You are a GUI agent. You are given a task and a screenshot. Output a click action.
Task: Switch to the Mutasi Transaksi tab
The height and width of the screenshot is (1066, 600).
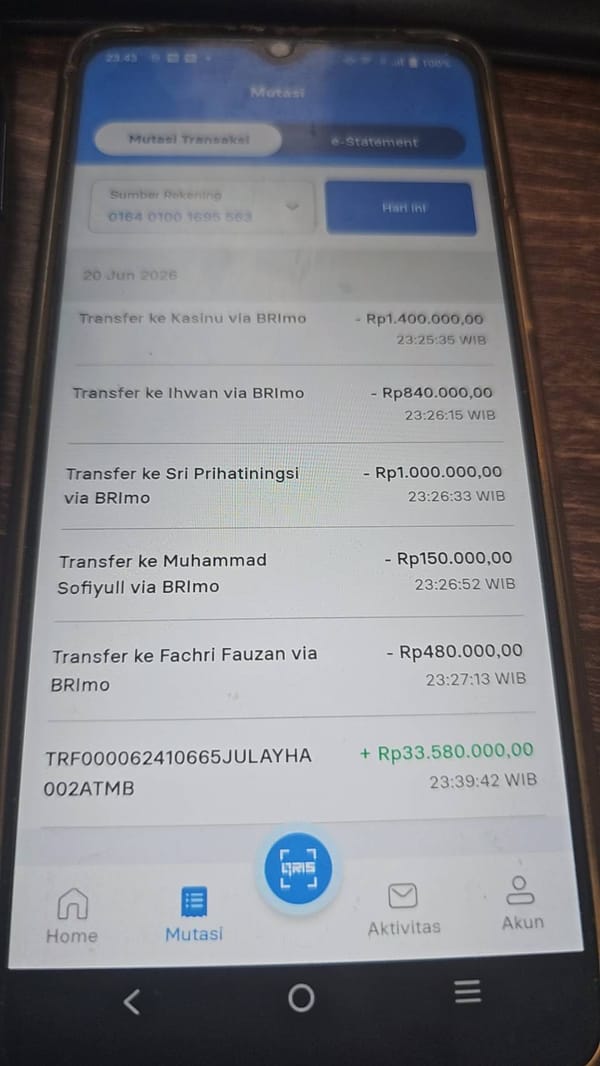(x=188, y=140)
